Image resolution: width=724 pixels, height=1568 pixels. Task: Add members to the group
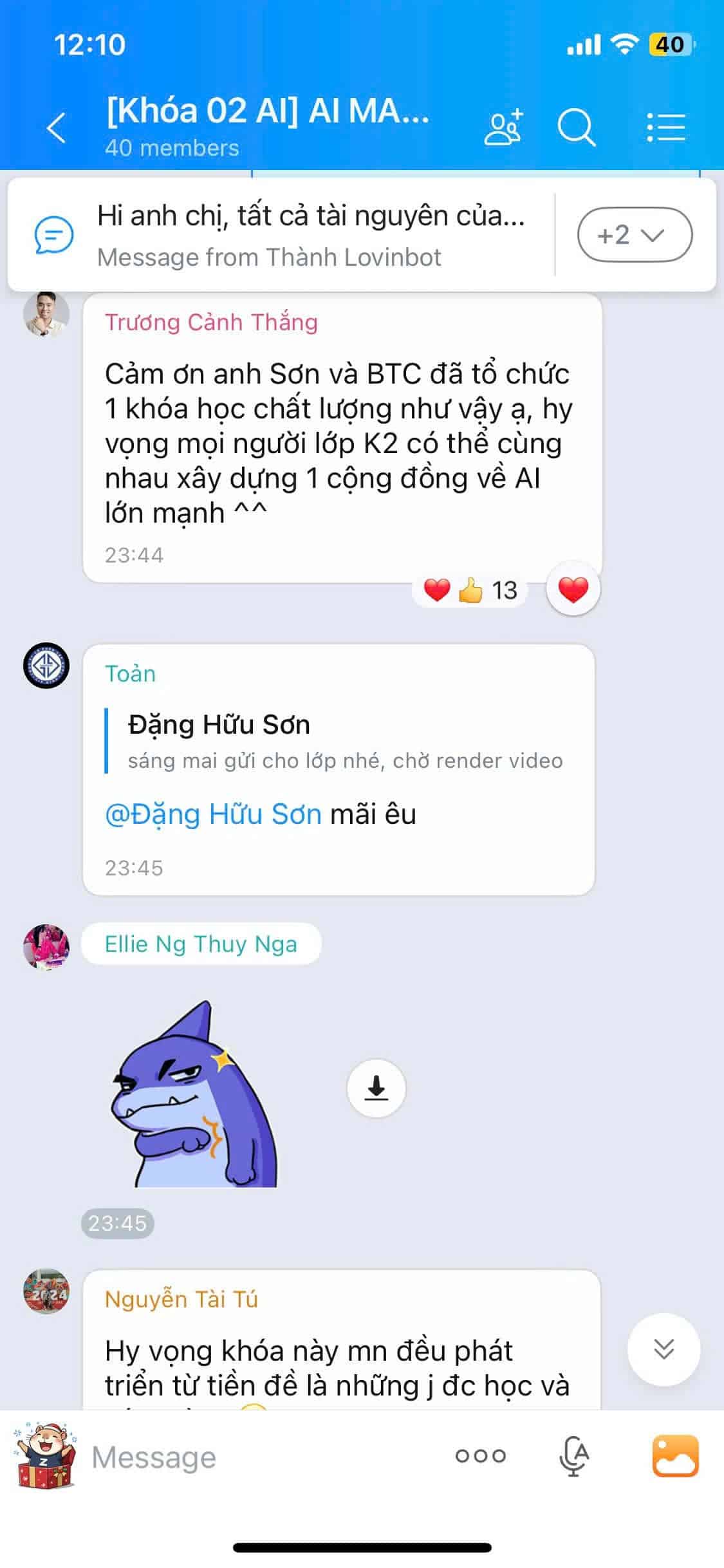[503, 127]
